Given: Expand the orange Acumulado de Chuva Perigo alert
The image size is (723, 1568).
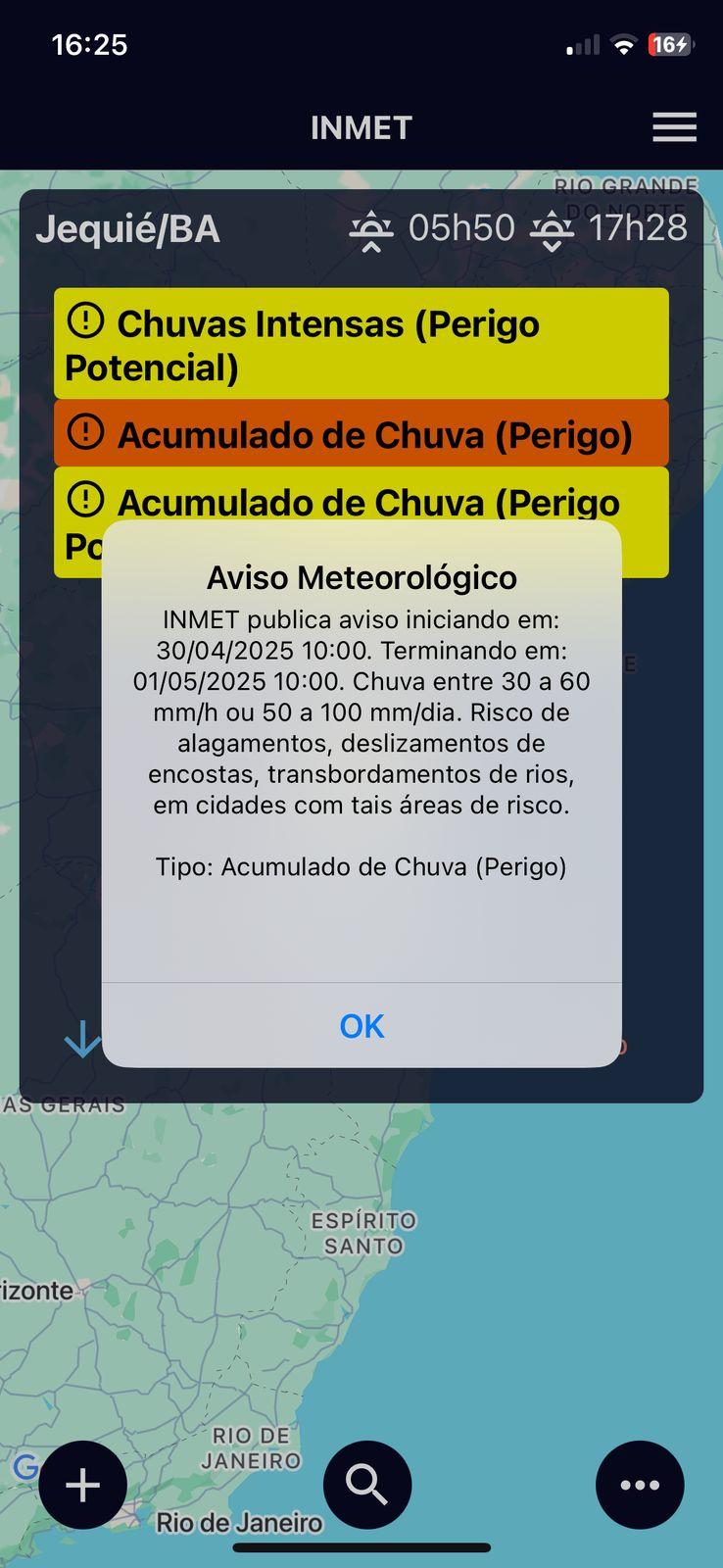Looking at the screenshot, I should click(361, 432).
